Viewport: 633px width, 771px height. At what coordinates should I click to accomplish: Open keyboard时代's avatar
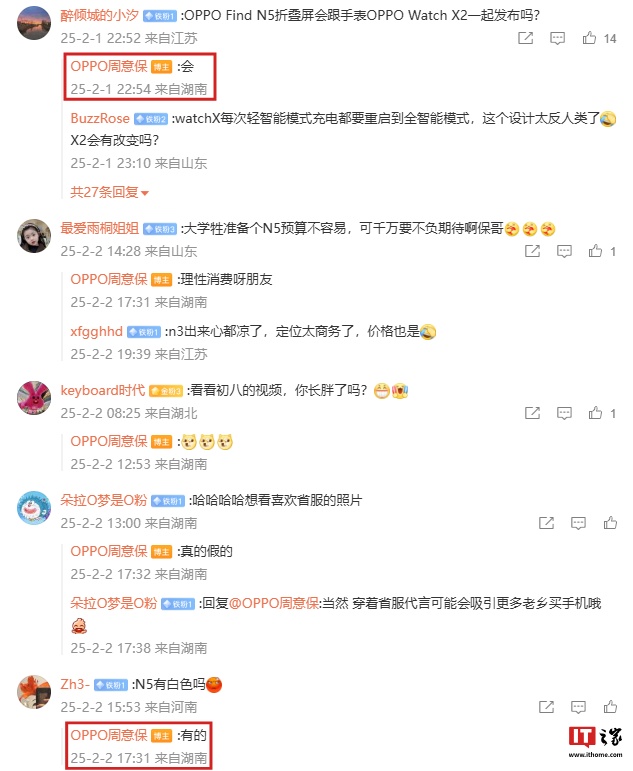[x=34, y=397]
